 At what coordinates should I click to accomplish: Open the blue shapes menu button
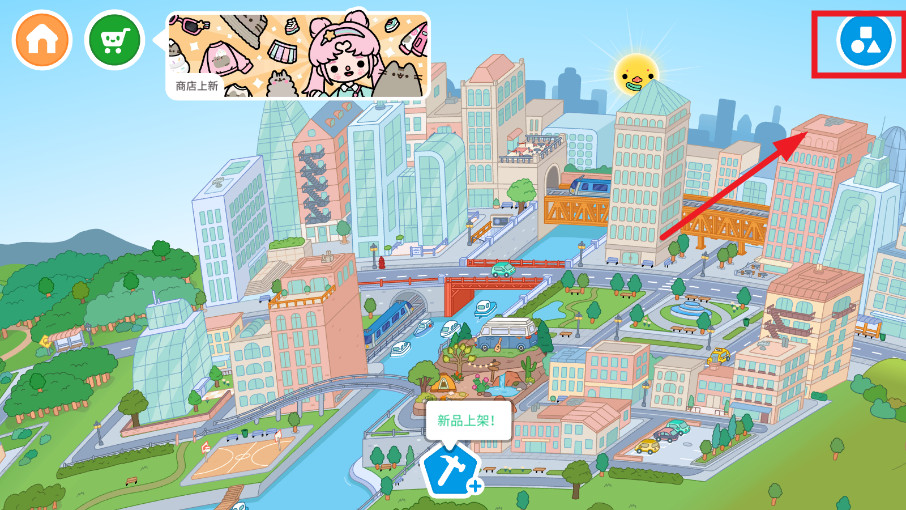click(x=865, y=41)
